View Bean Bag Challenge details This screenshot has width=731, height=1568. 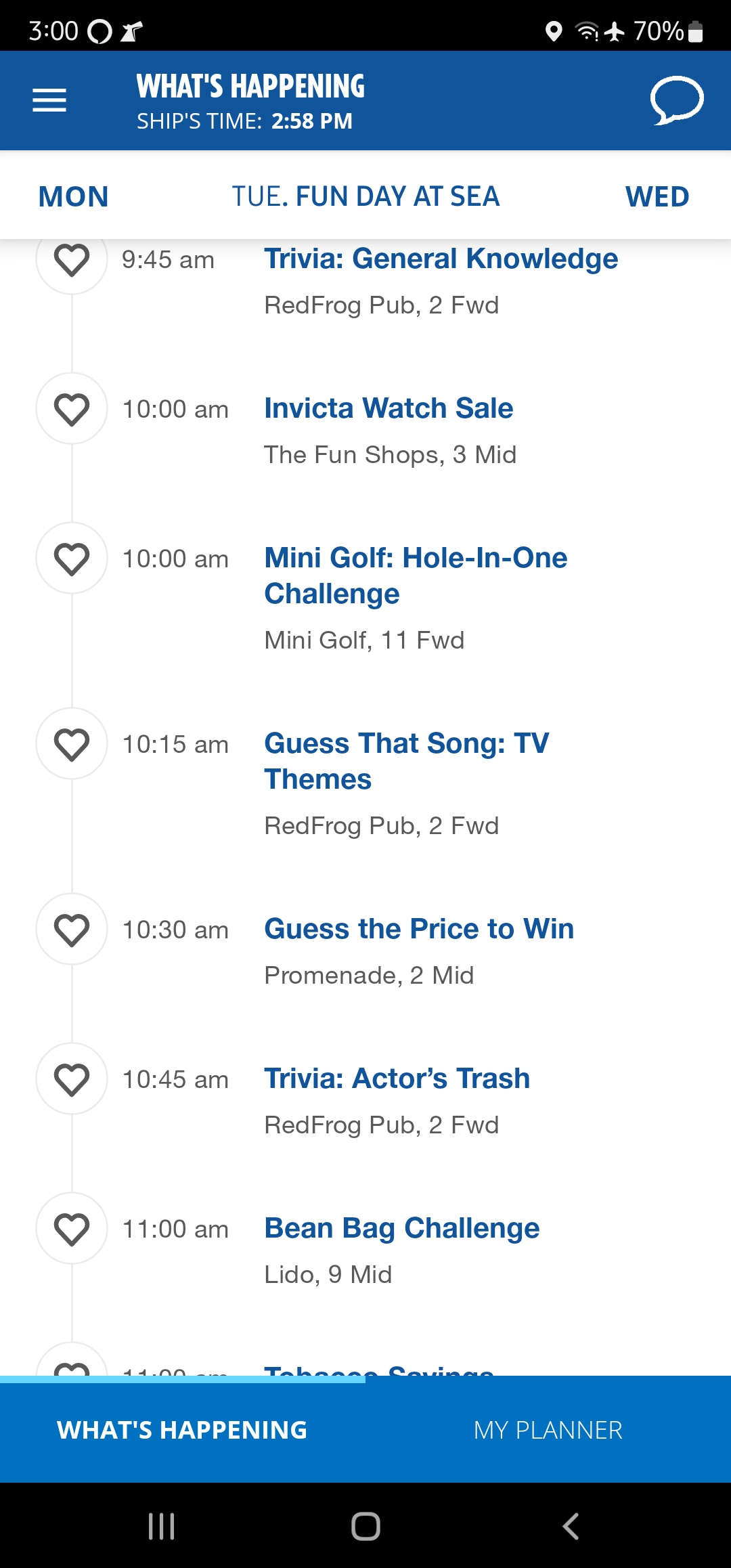(402, 1228)
